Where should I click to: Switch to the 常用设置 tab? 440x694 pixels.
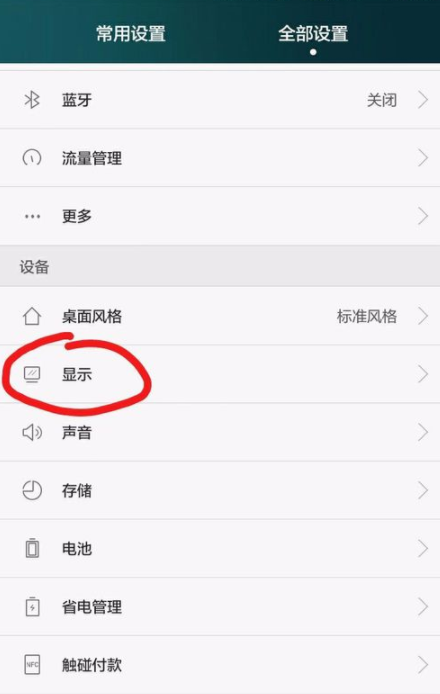(x=131, y=34)
